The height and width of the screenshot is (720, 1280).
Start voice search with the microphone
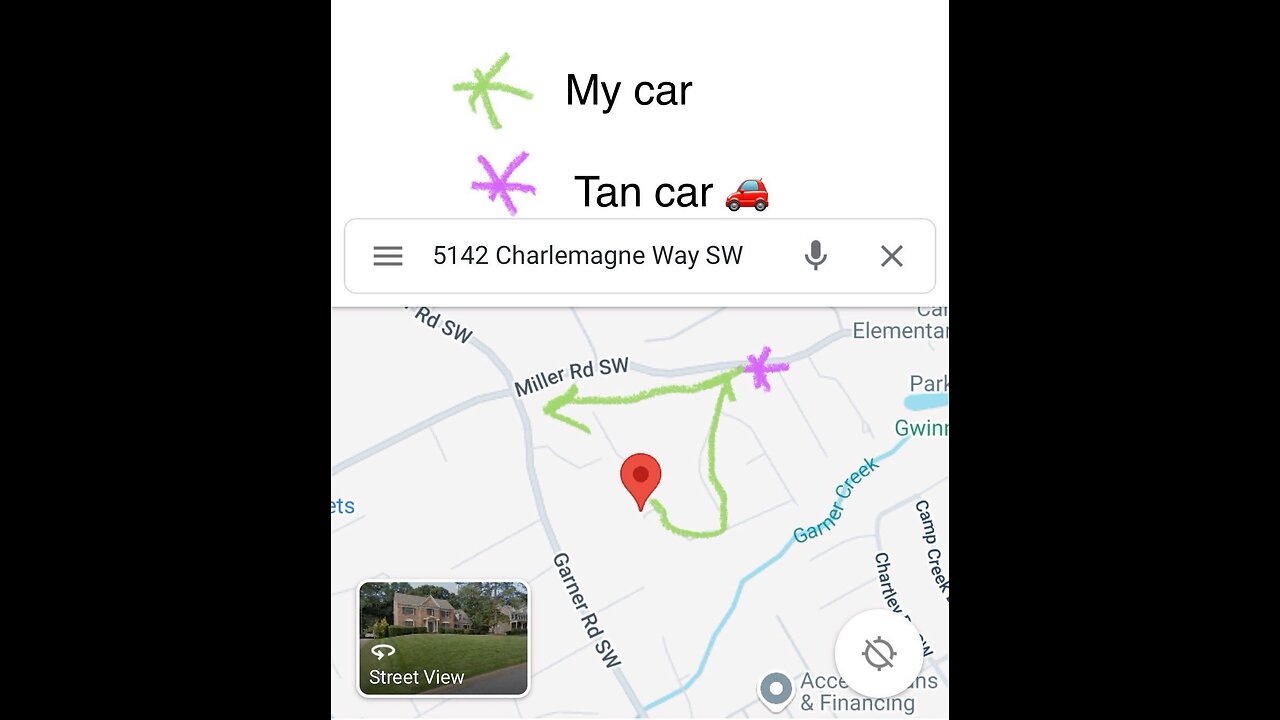coord(816,256)
